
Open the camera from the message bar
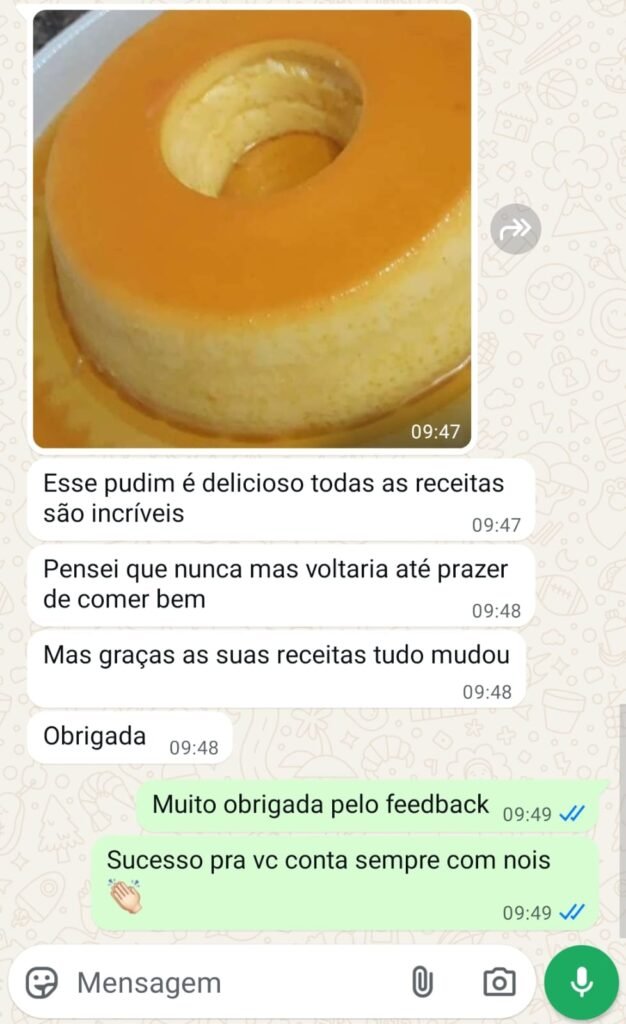pos(499,982)
